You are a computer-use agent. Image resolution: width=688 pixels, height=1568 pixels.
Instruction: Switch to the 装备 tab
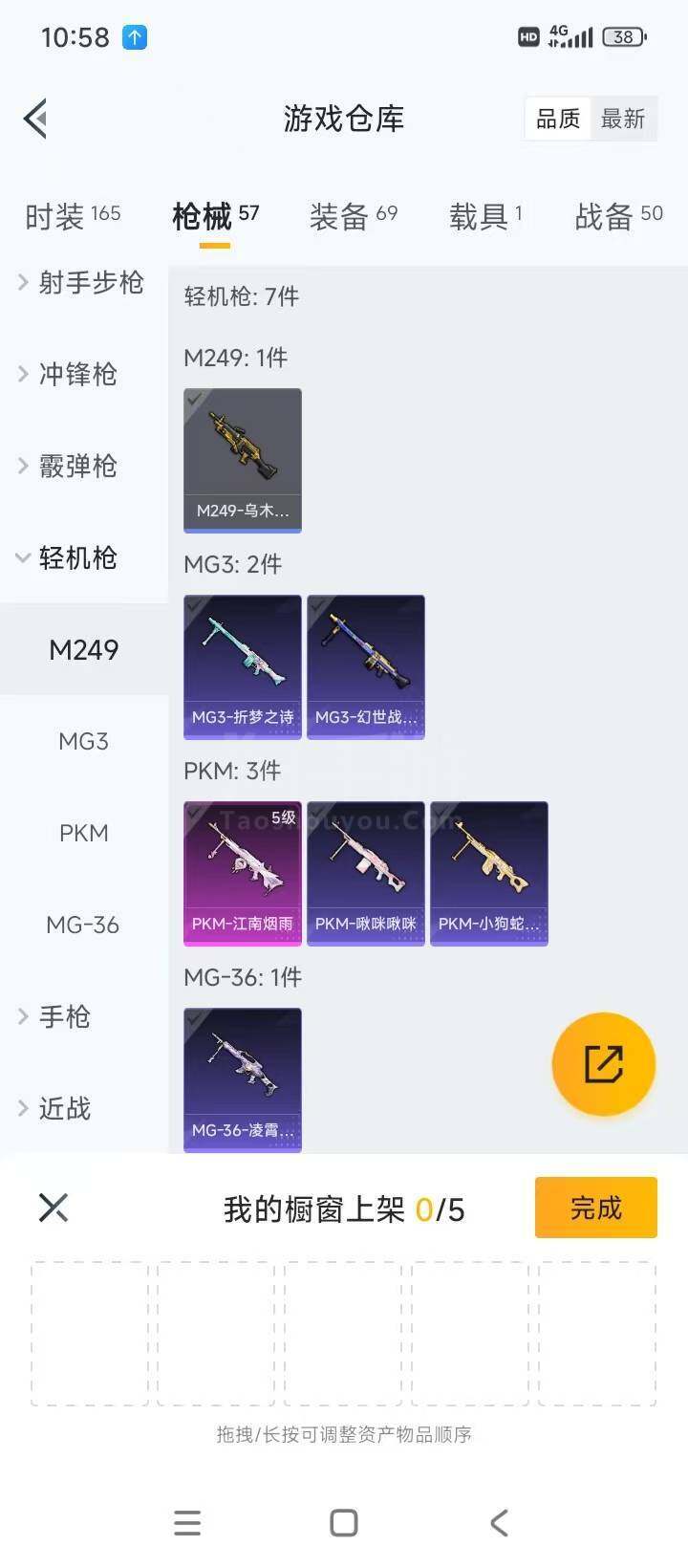(x=353, y=216)
